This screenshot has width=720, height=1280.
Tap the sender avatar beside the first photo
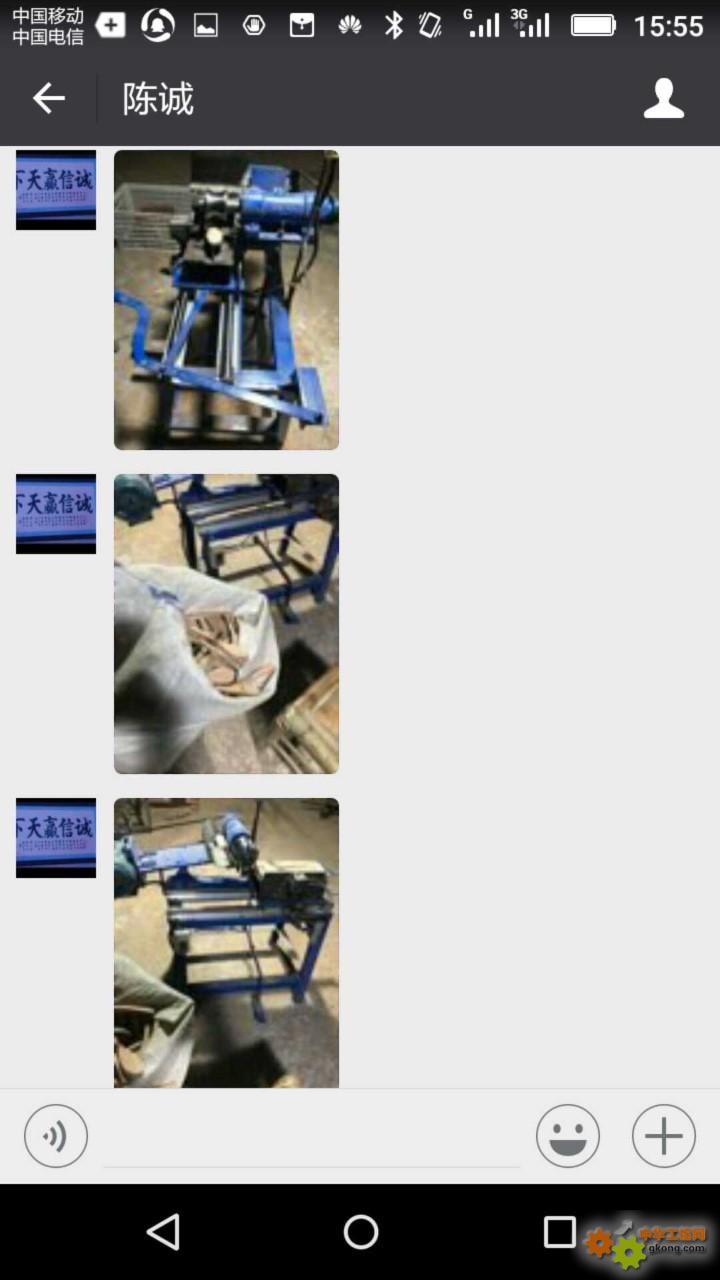pos(56,190)
